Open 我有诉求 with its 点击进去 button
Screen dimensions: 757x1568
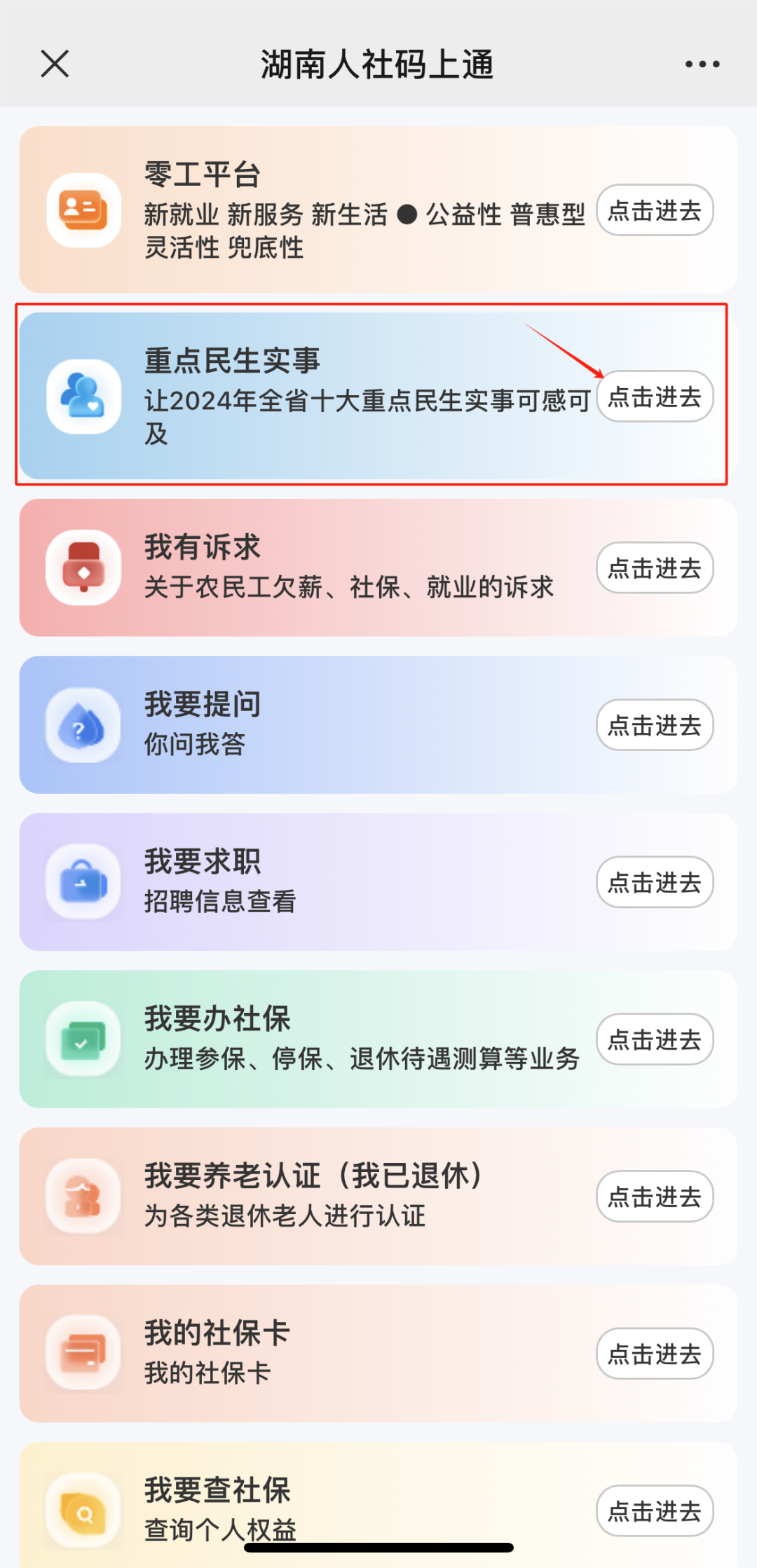tap(655, 568)
